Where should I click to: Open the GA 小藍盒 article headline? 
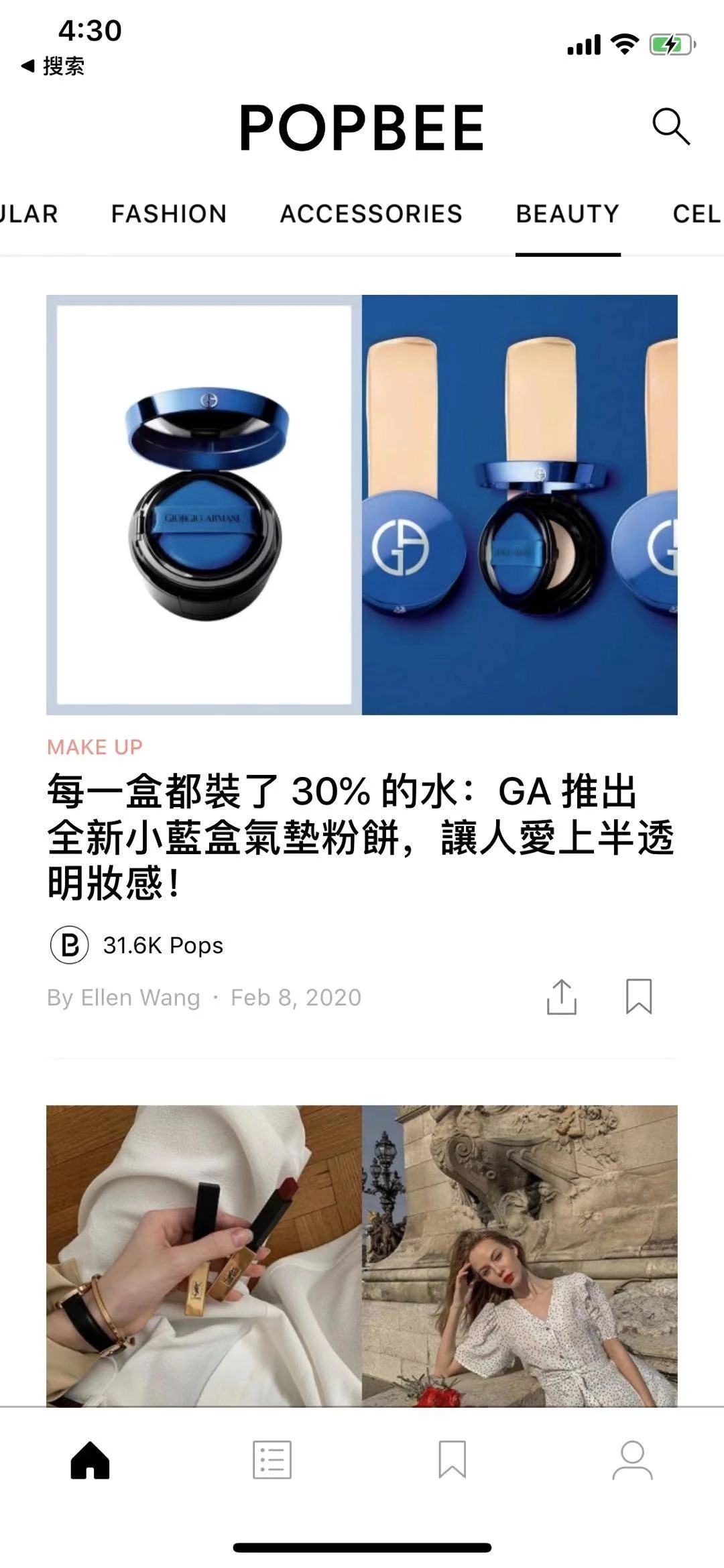point(362,831)
